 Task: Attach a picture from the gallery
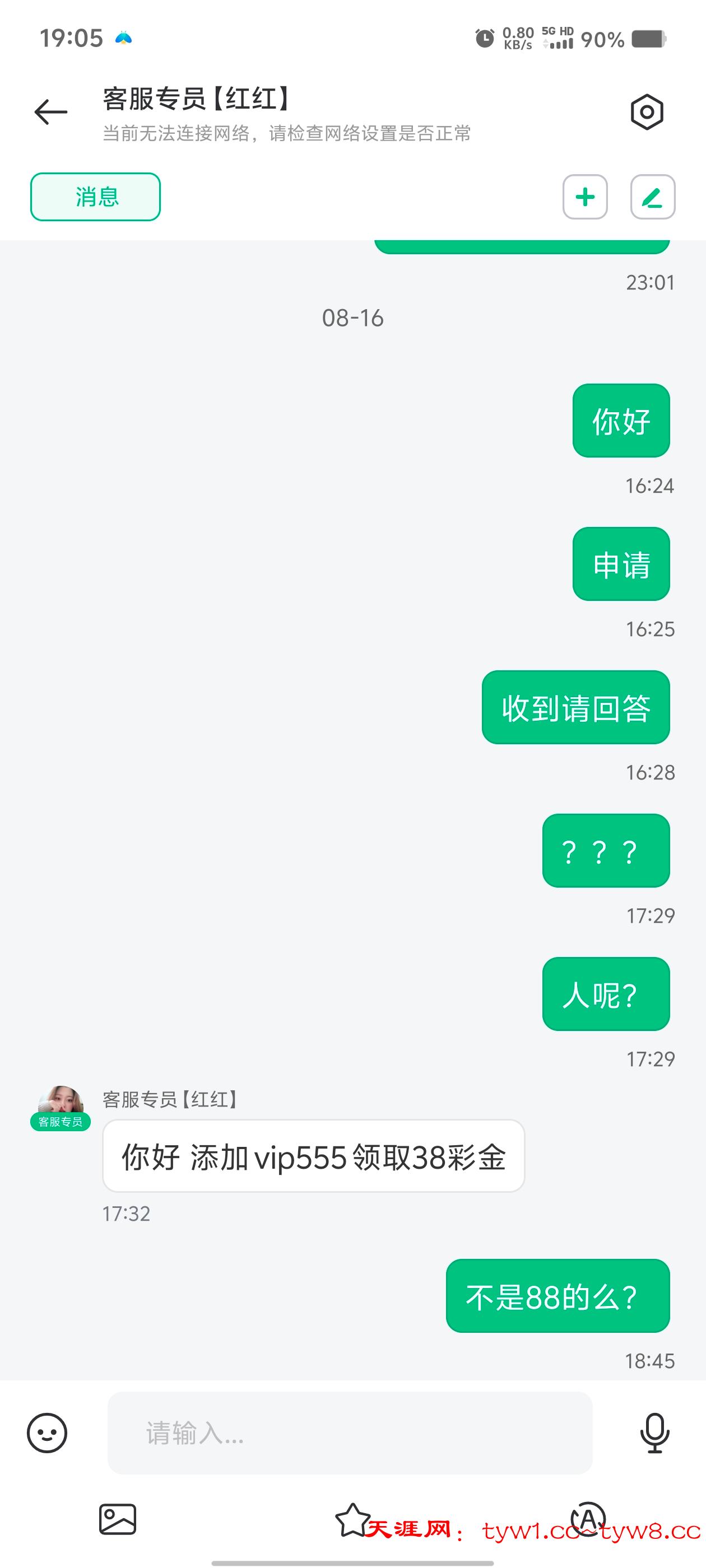tap(118, 1519)
